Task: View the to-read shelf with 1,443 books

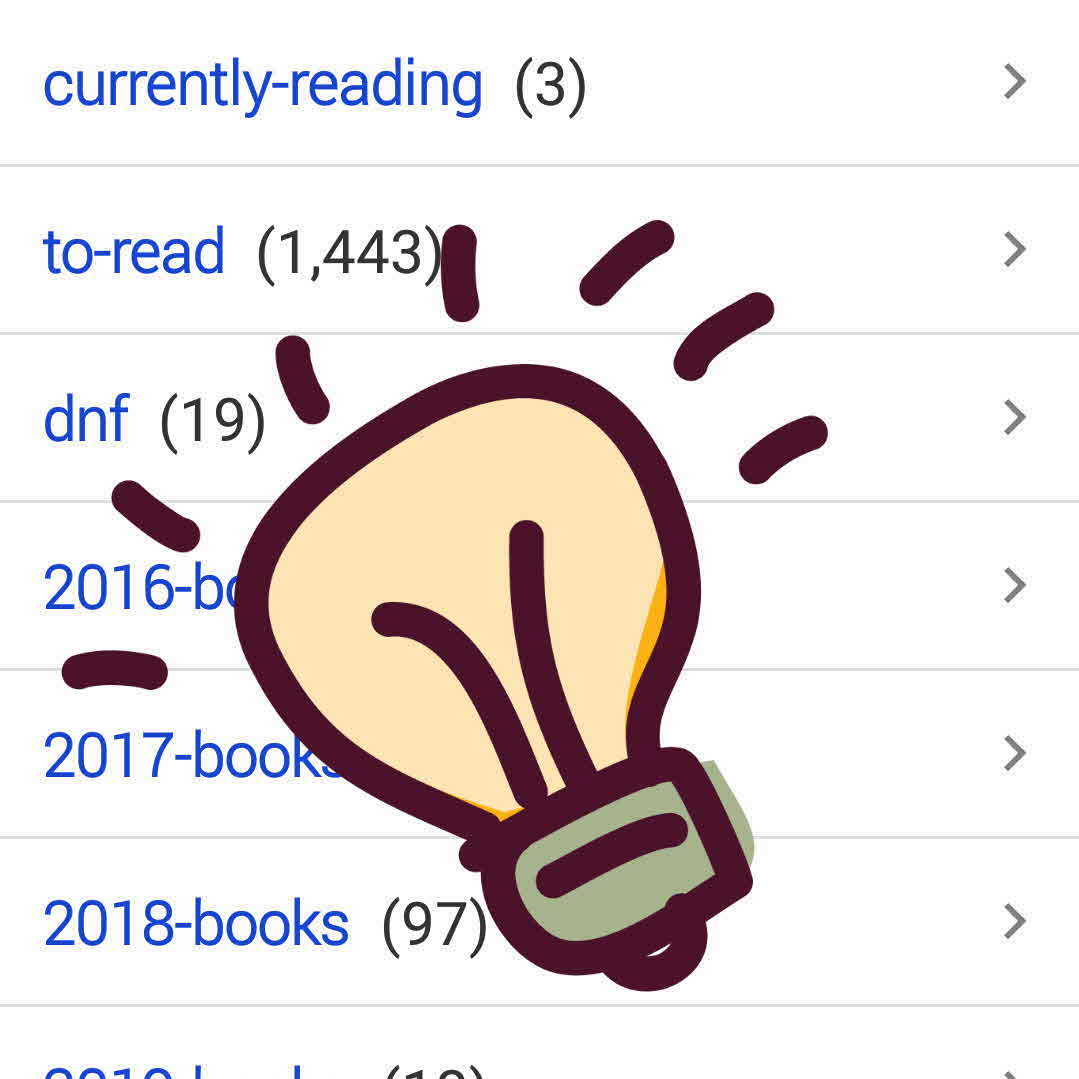Action: click(134, 251)
